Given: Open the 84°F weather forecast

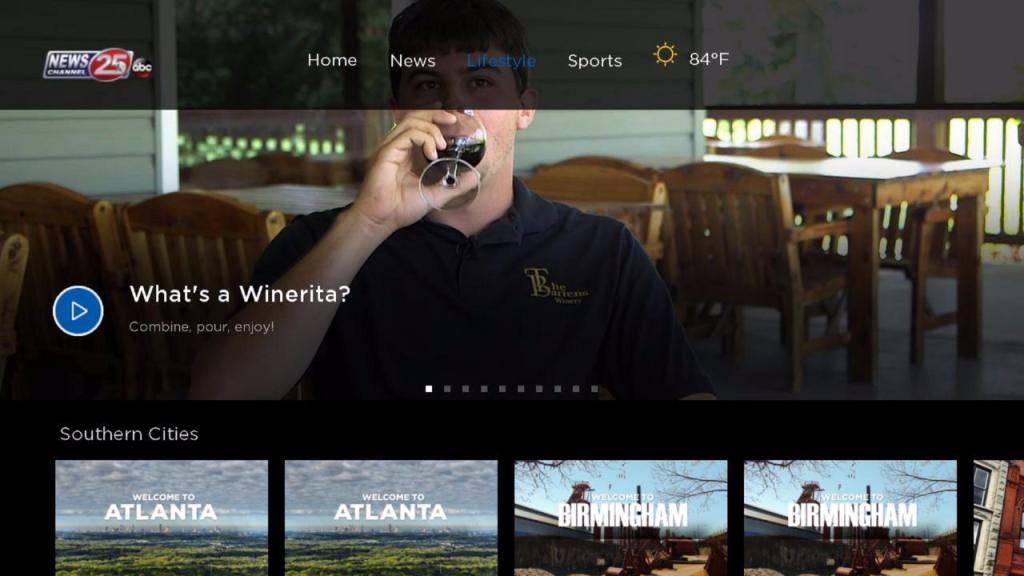Looking at the screenshot, I should 691,57.
